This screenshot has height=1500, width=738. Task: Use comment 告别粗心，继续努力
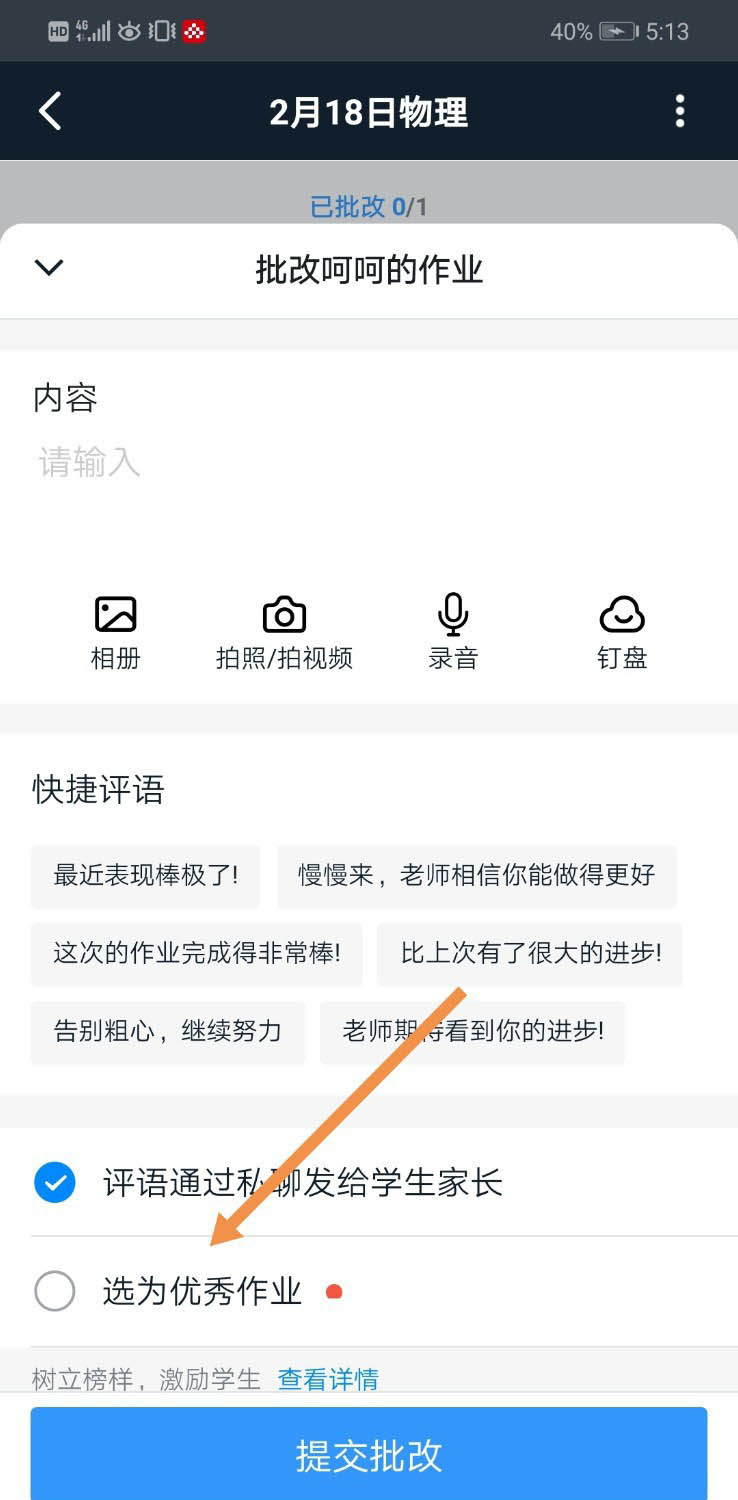click(x=168, y=1031)
